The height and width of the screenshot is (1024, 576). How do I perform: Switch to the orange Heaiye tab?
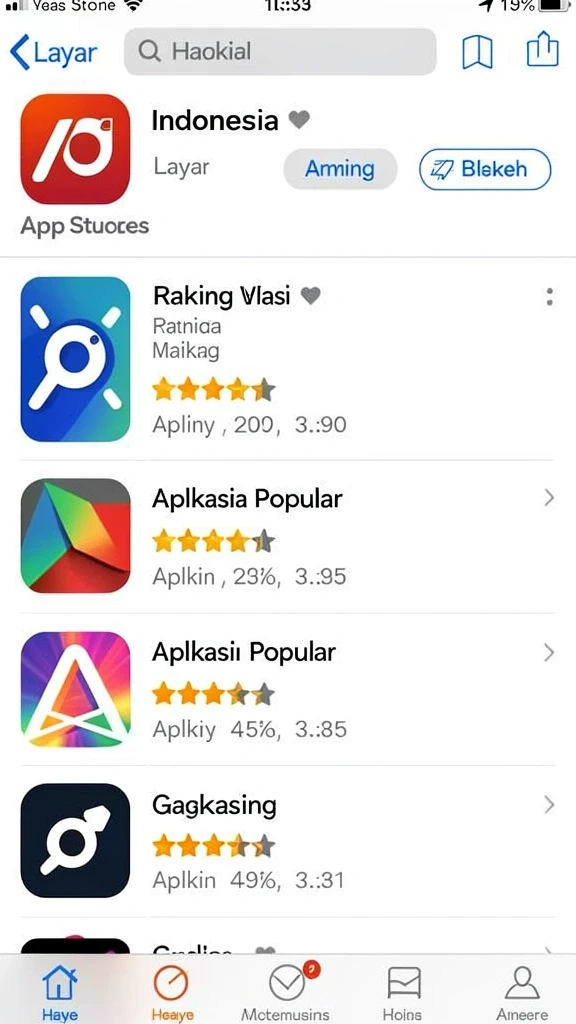point(172,993)
